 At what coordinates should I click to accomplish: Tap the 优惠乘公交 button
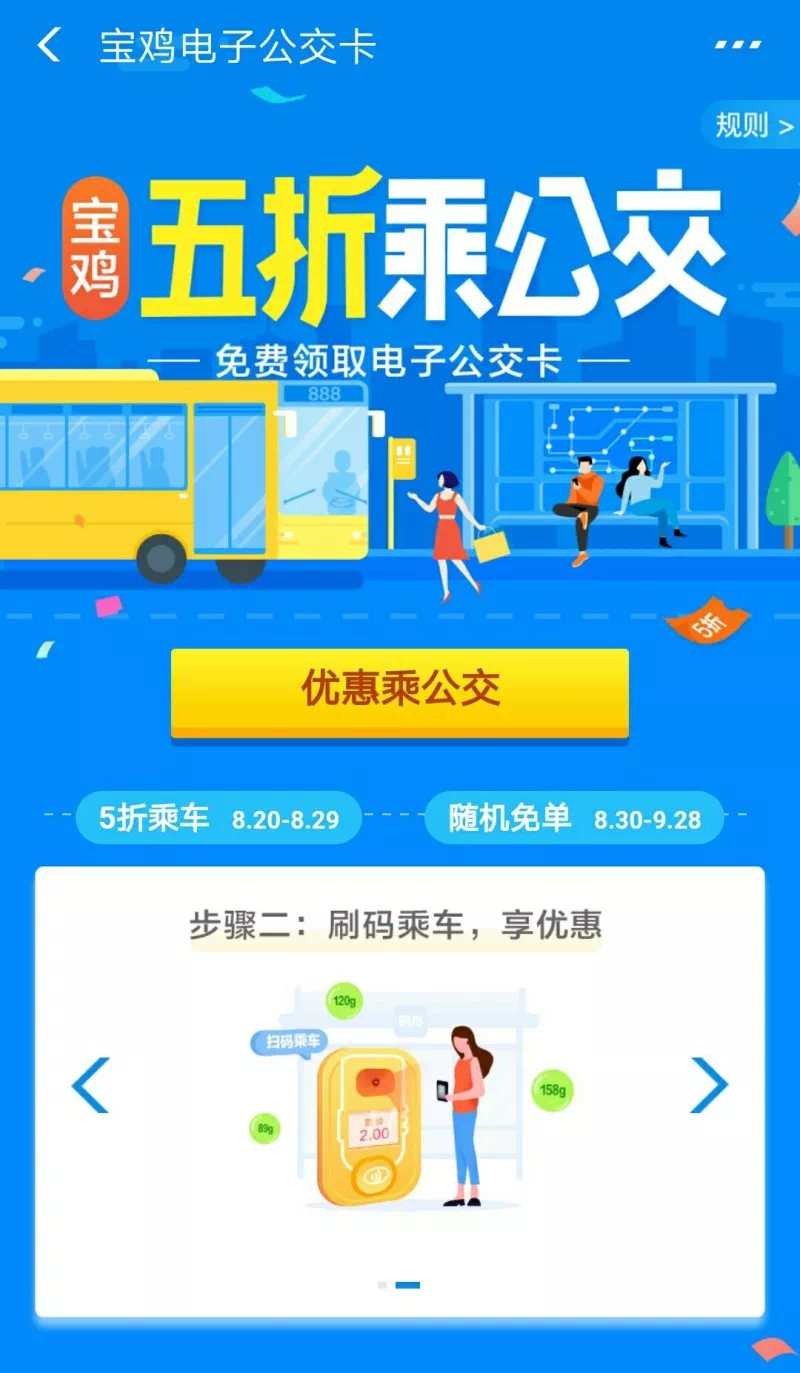click(x=400, y=692)
